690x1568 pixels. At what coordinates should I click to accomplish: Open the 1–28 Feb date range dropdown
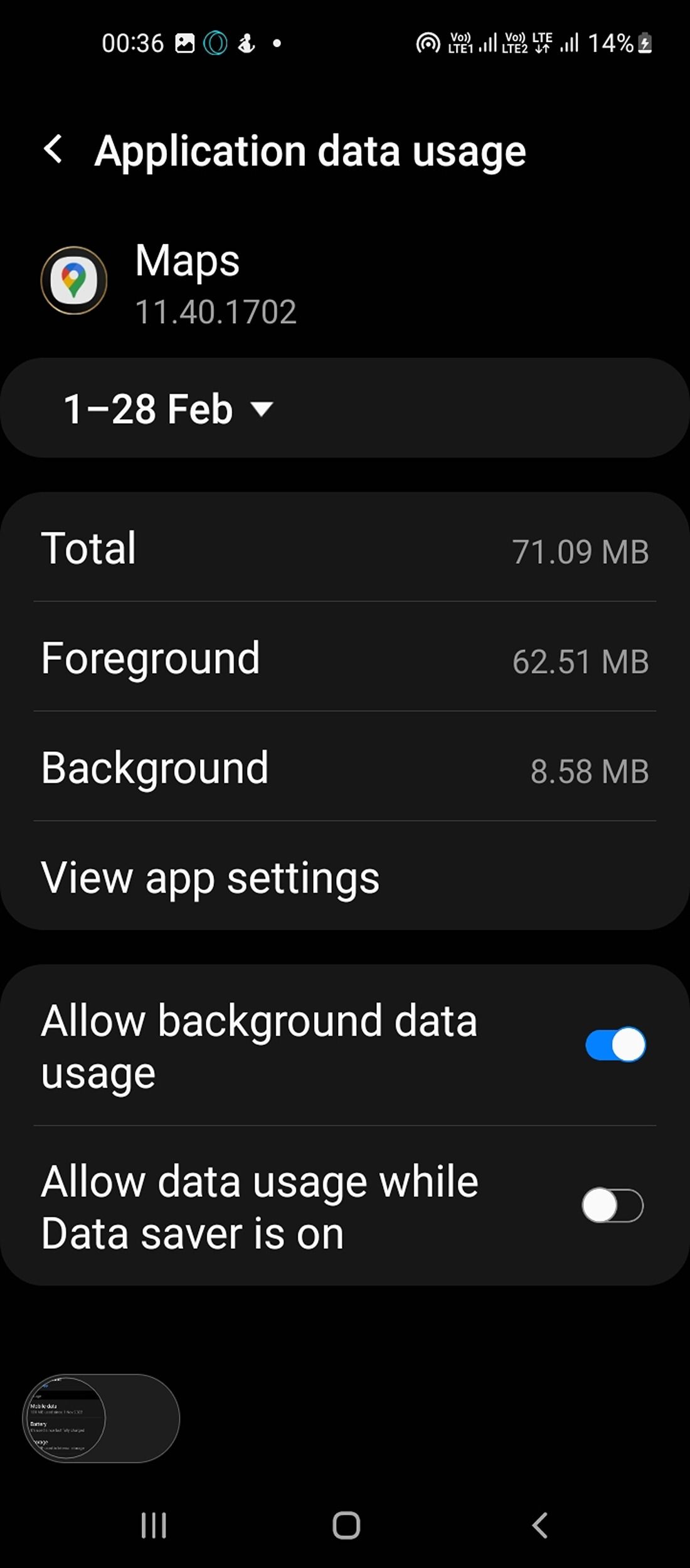pos(168,409)
